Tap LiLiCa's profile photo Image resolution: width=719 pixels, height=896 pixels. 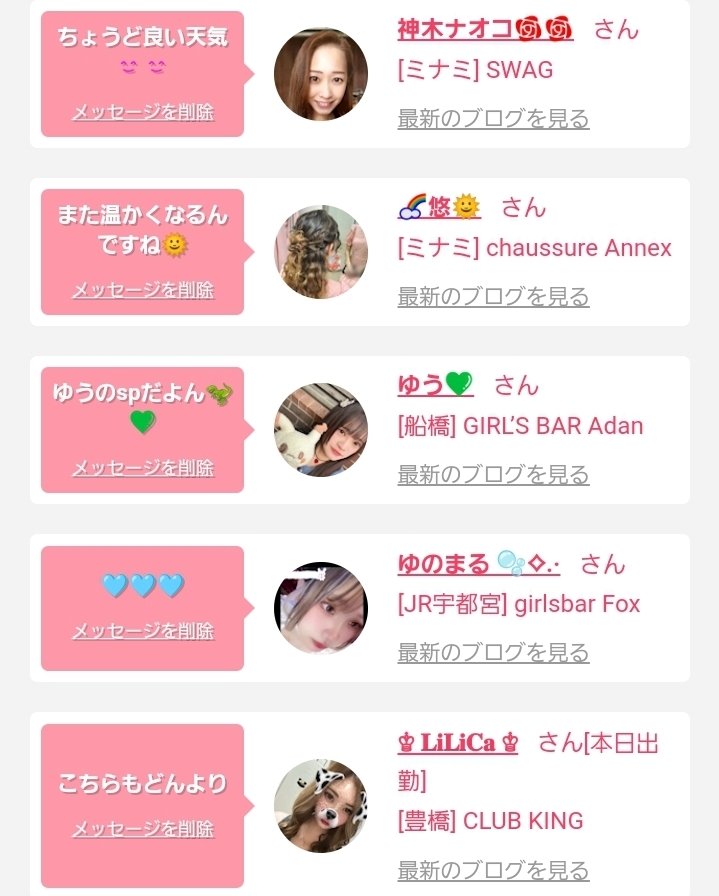pyautogui.click(x=320, y=806)
